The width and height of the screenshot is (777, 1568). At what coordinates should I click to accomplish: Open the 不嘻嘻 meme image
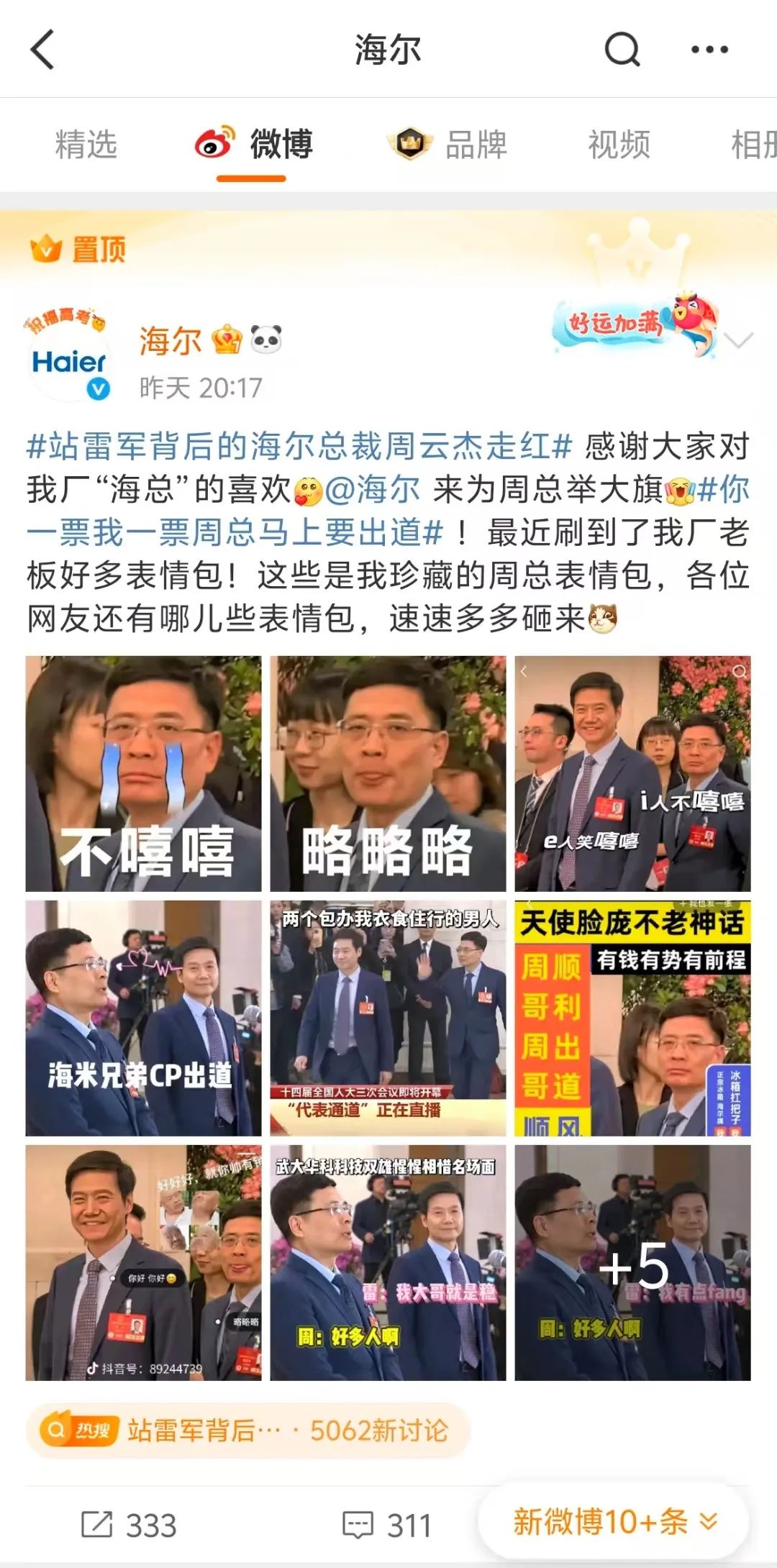tap(143, 774)
